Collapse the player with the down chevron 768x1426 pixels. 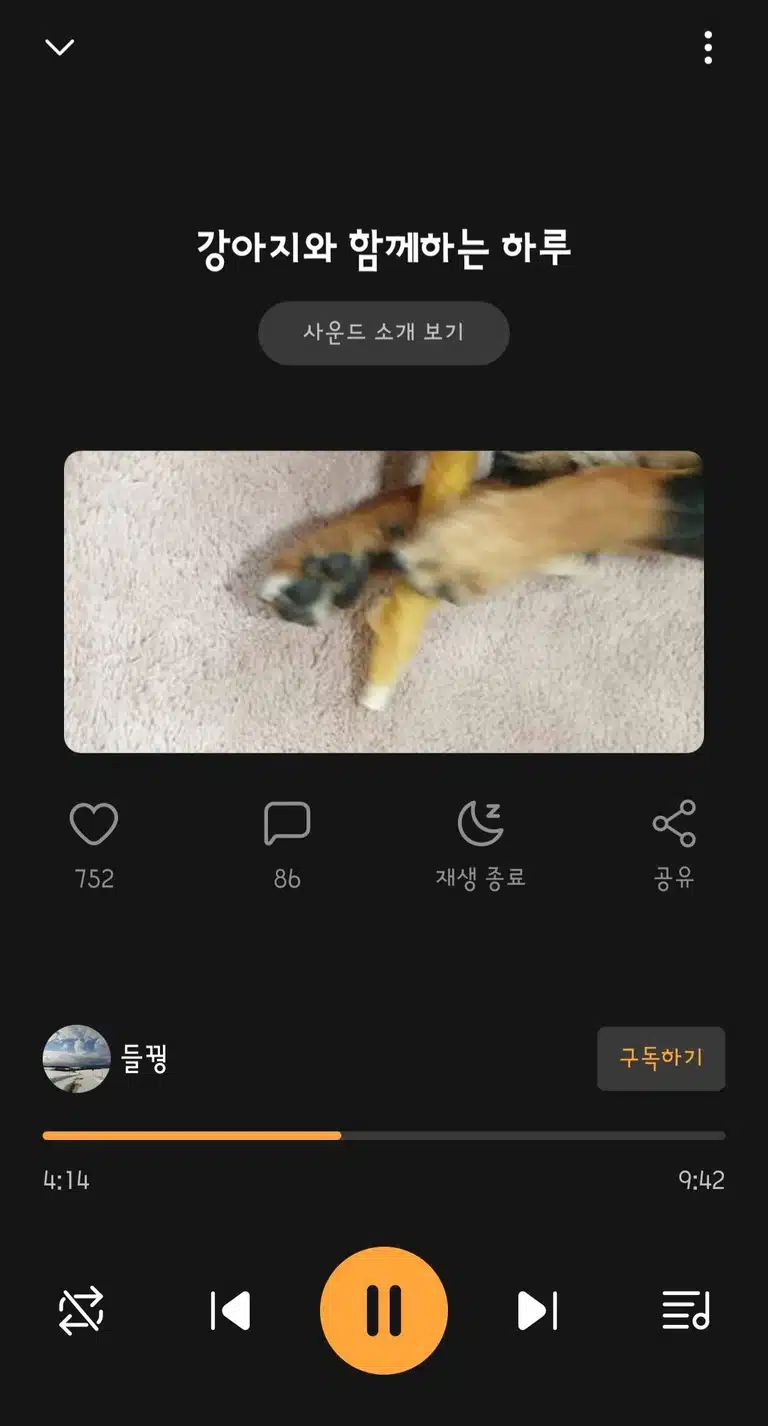[x=60, y=47]
